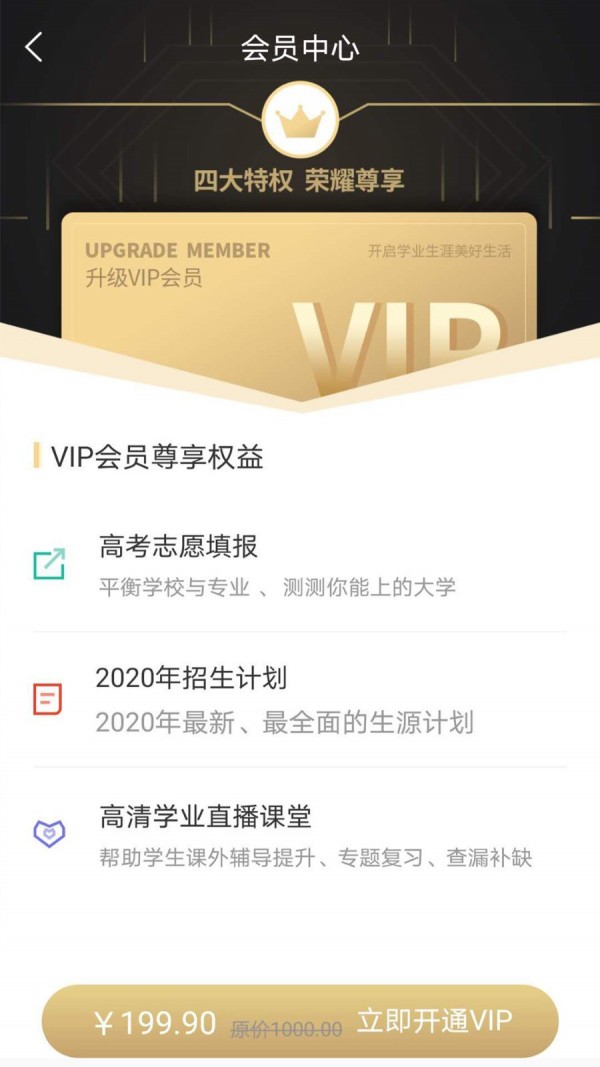This screenshot has width=600, height=1067.
Task: Open 高清学业直播课堂 benefit
Action: (x=300, y=835)
